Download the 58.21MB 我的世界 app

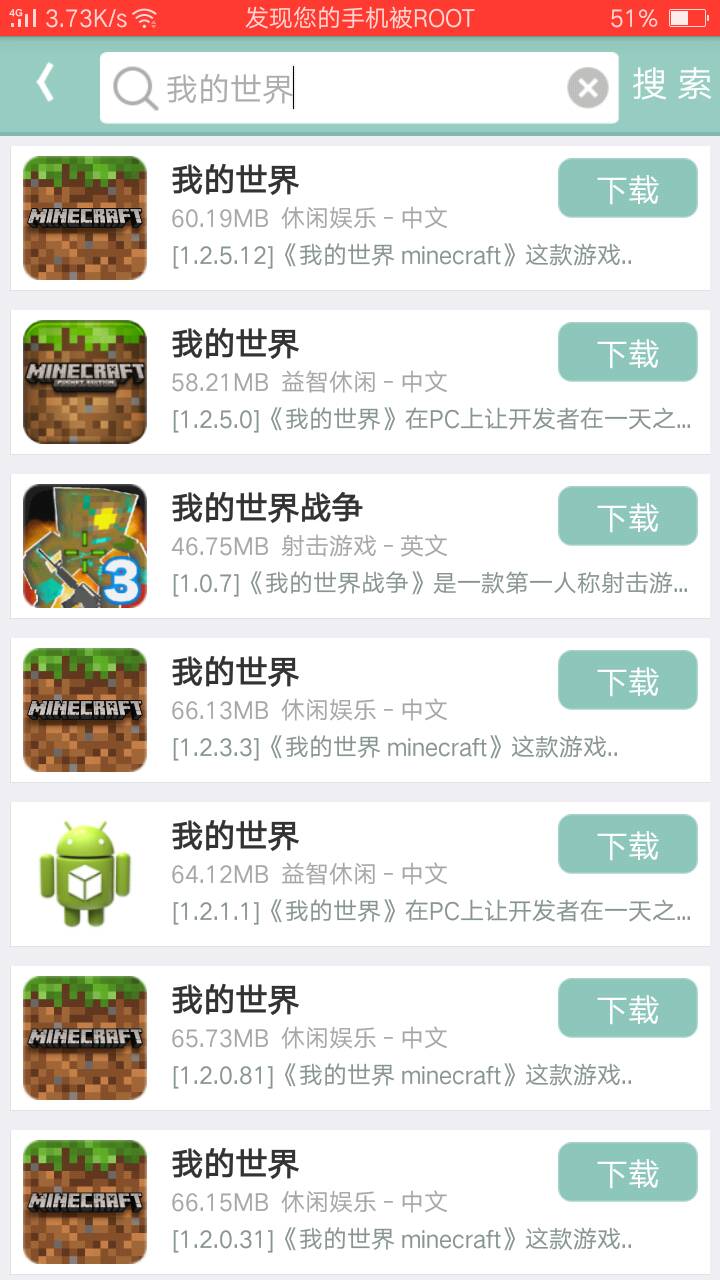(627, 352)
